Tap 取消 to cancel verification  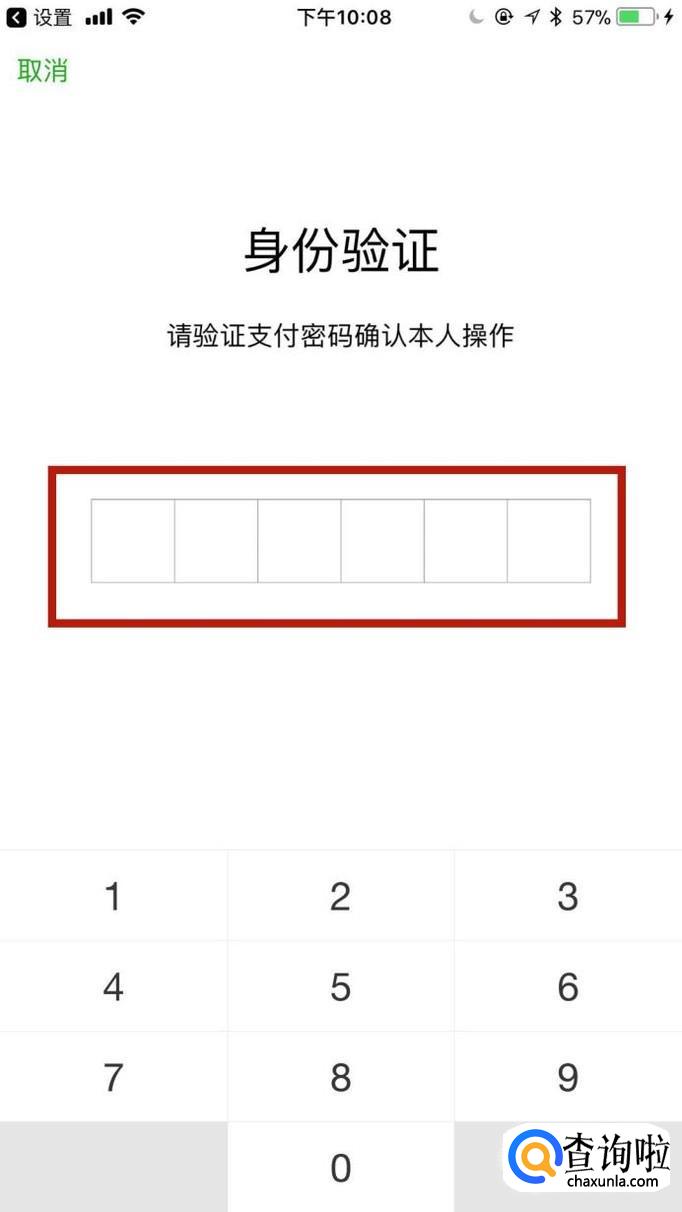(42, 71)
